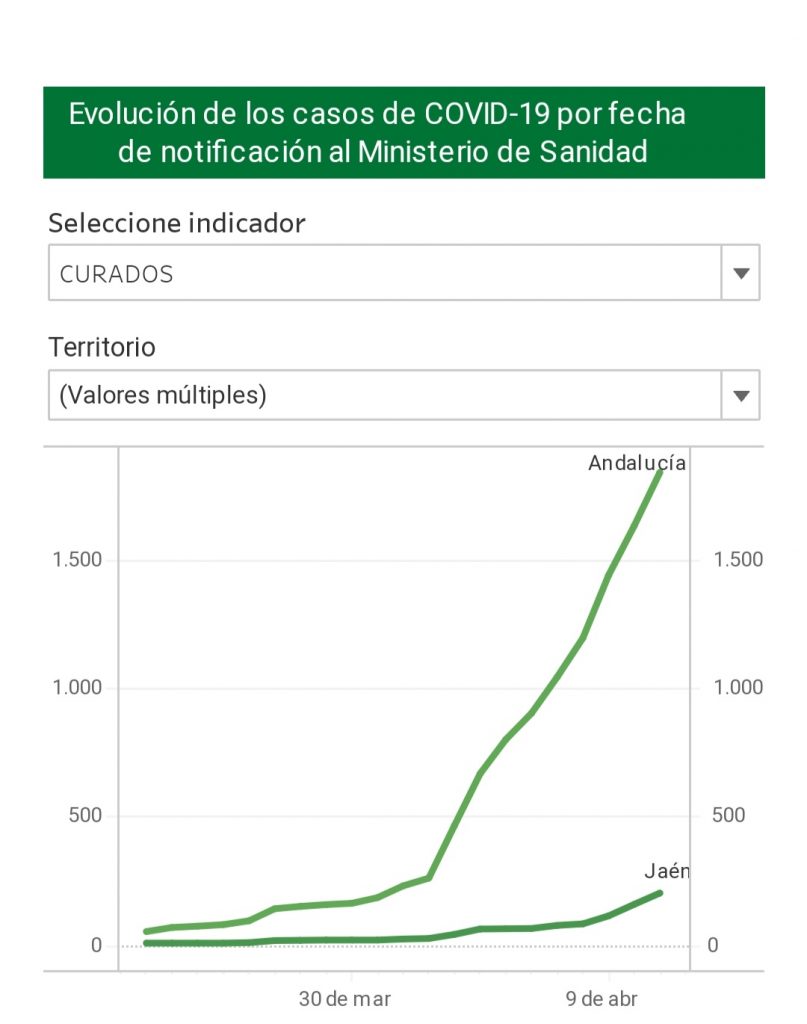Open the CURADOS indicator dropdown
Viewport: 807px width, 1024px height.
point(740,273)
